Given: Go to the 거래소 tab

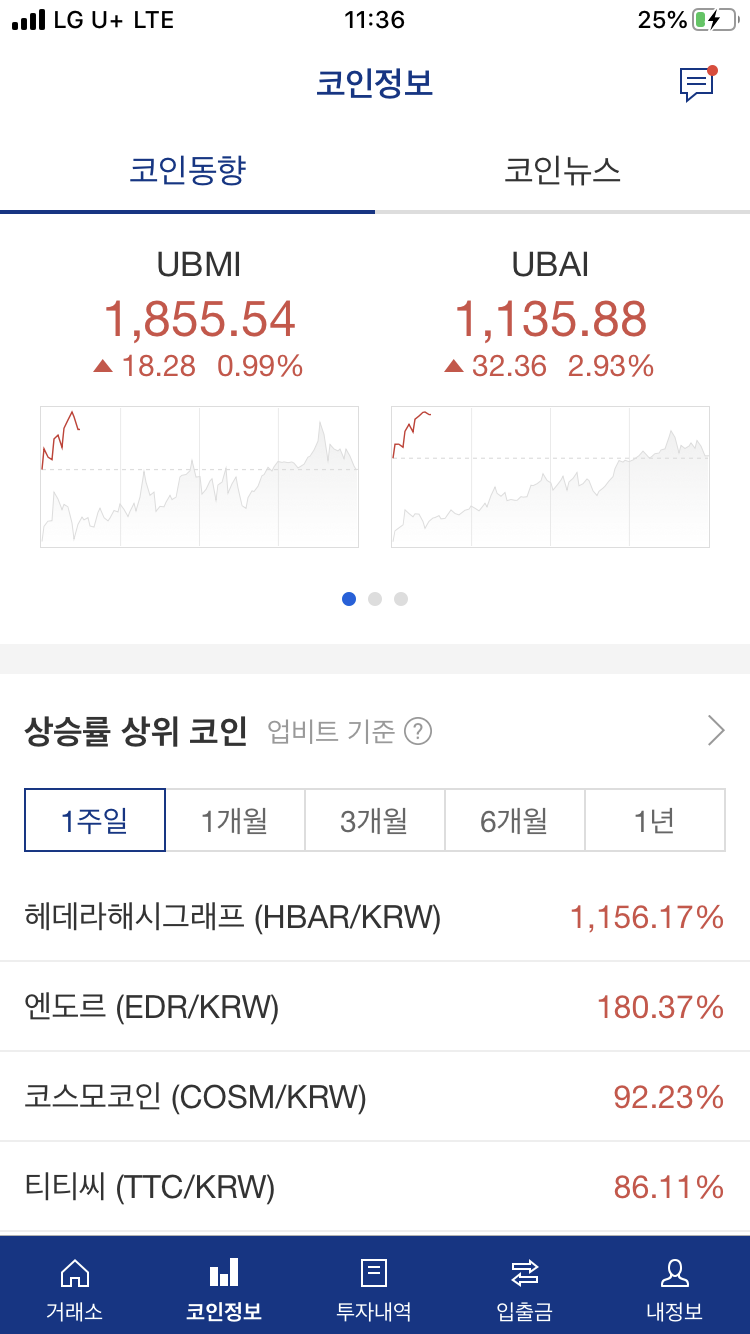Looking at the screenshot, I should coord(75,1288).
